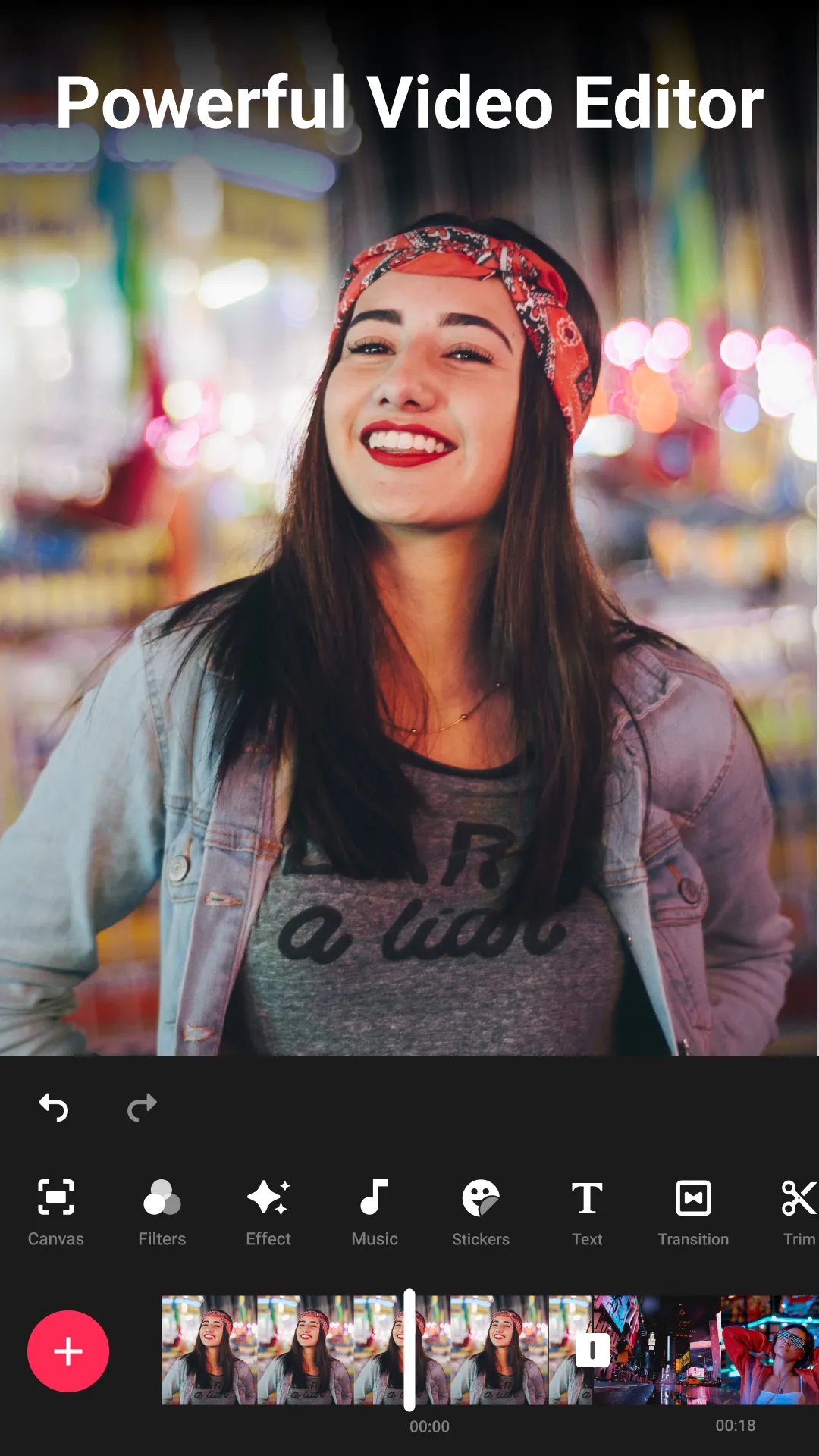
Task: Redo the previous action
Action: 142,1108
